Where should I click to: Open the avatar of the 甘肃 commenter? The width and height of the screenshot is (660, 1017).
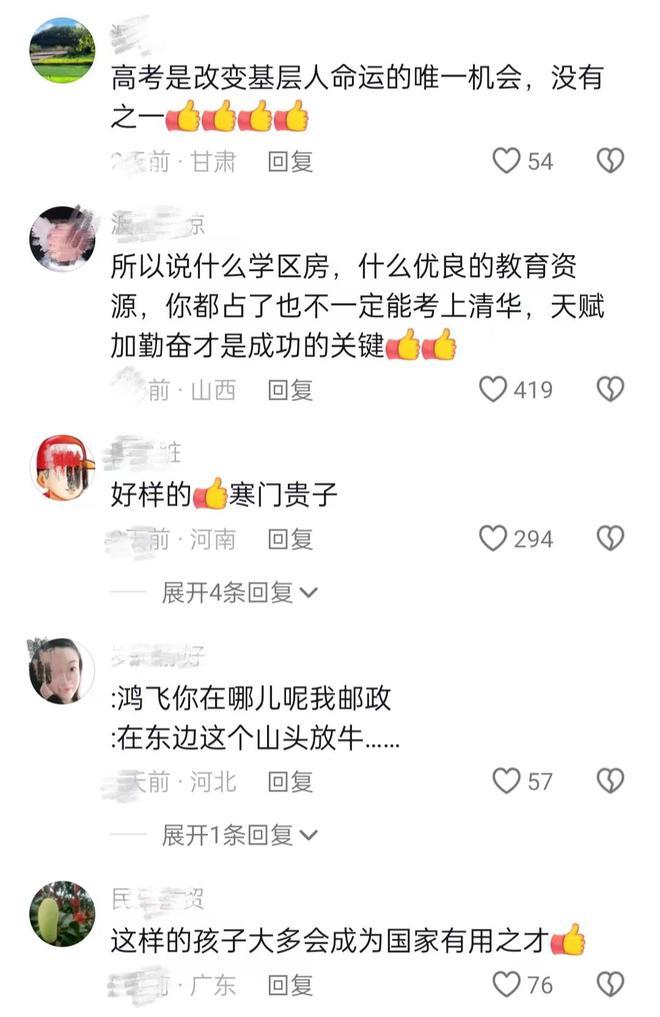coord(62,50)
